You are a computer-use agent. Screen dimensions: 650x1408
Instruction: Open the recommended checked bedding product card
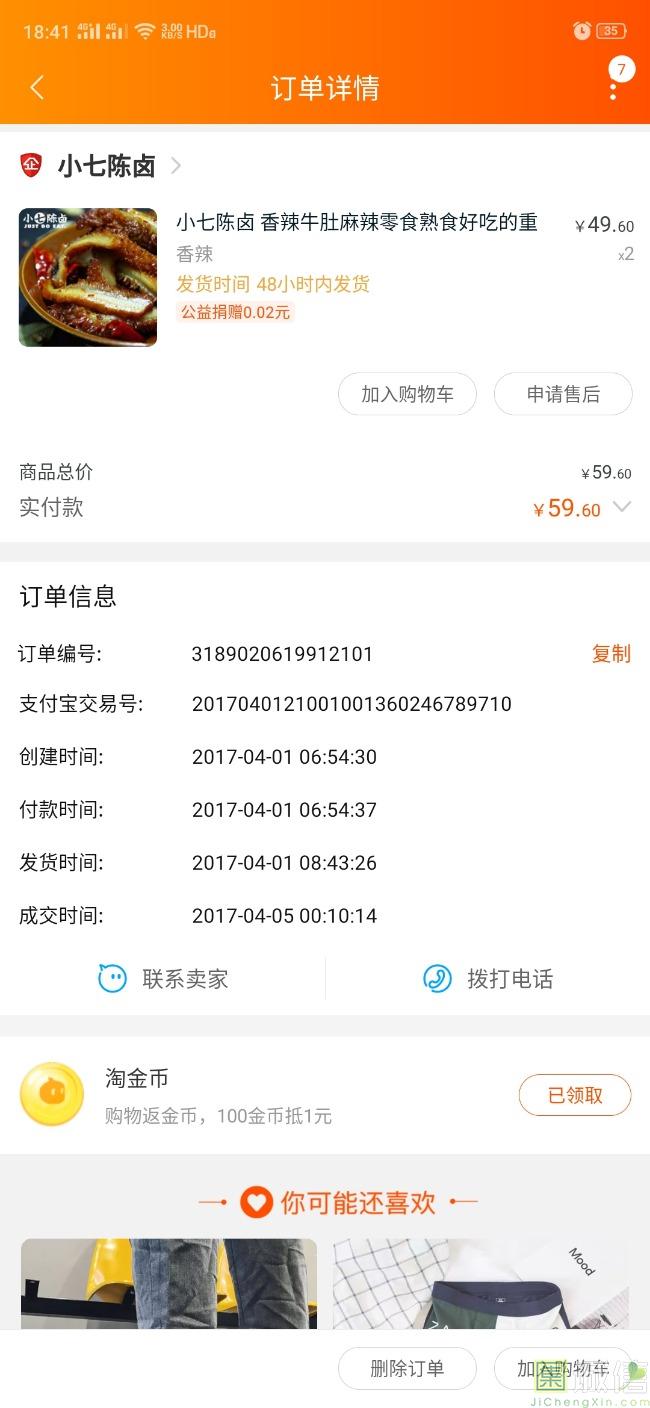[480, 1283]
